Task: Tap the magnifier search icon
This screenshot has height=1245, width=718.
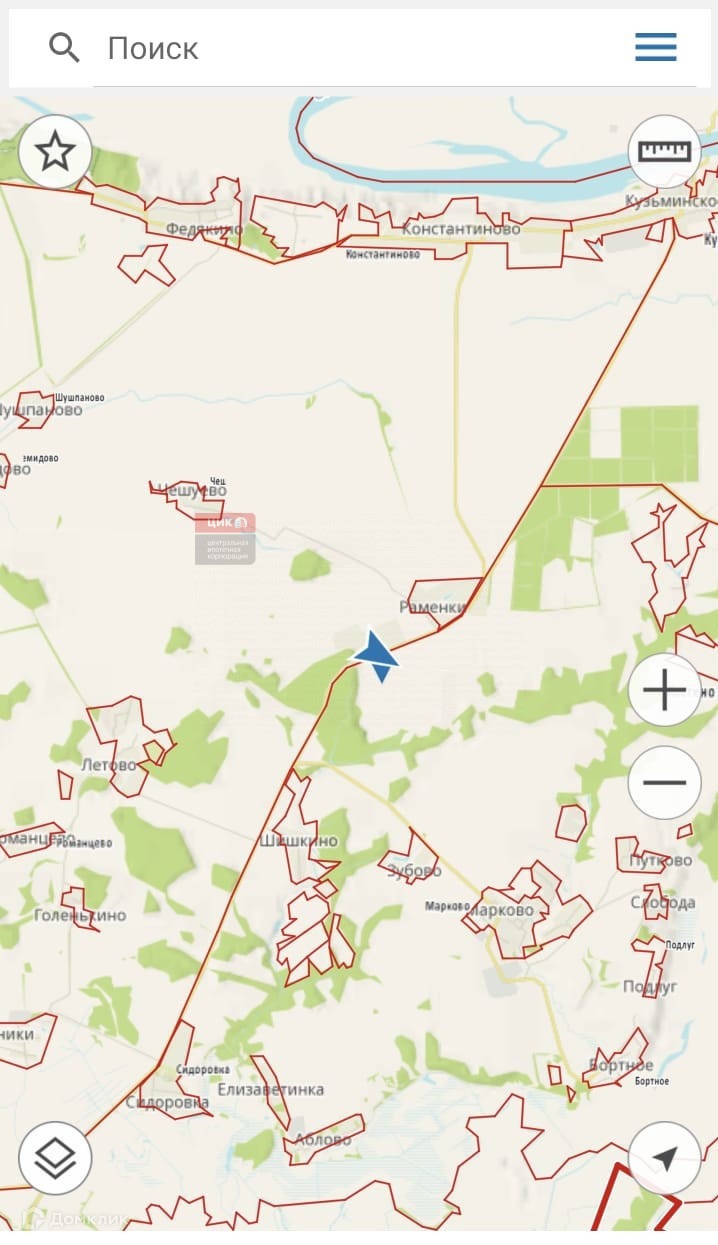Action: click(x=64, y=47)
